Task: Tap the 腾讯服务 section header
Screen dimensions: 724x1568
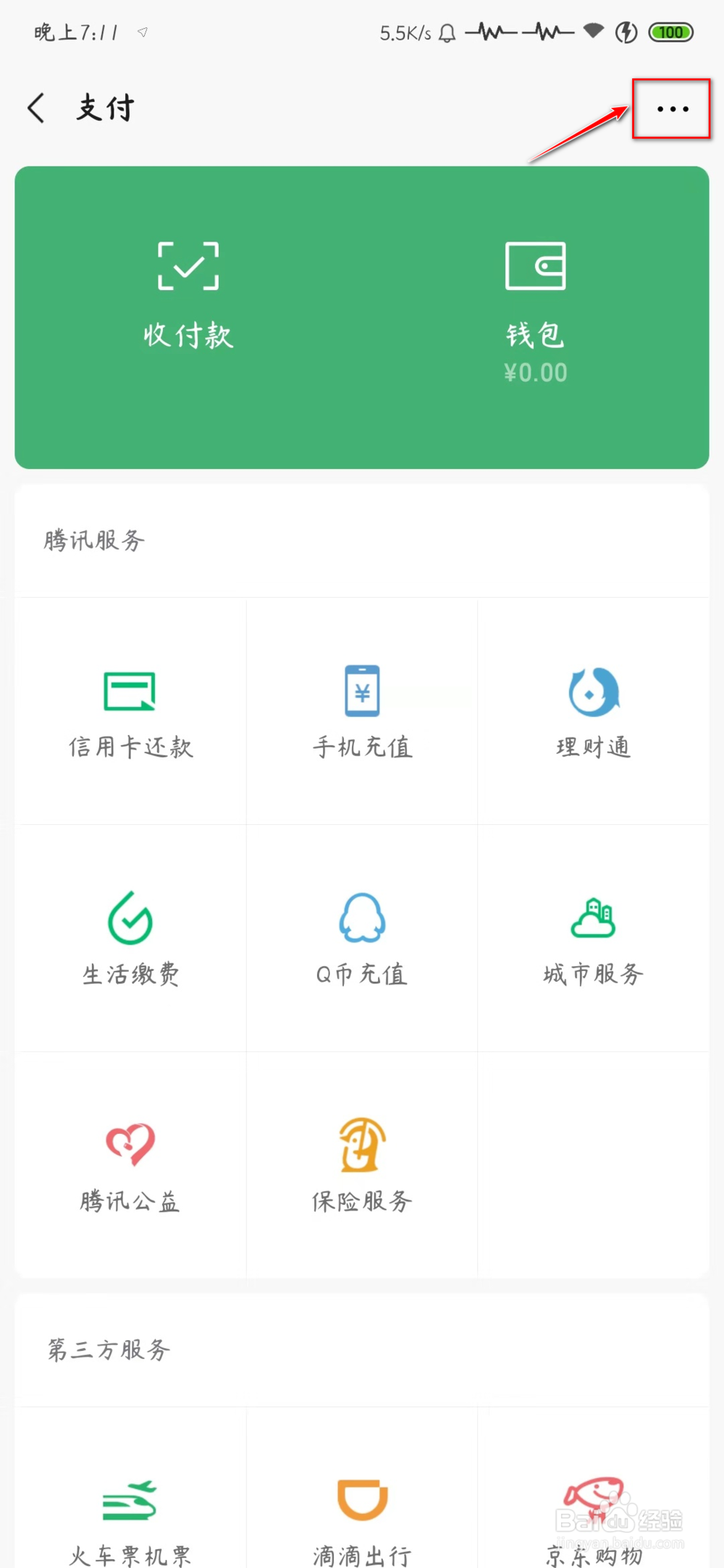Action: (93, 541)
